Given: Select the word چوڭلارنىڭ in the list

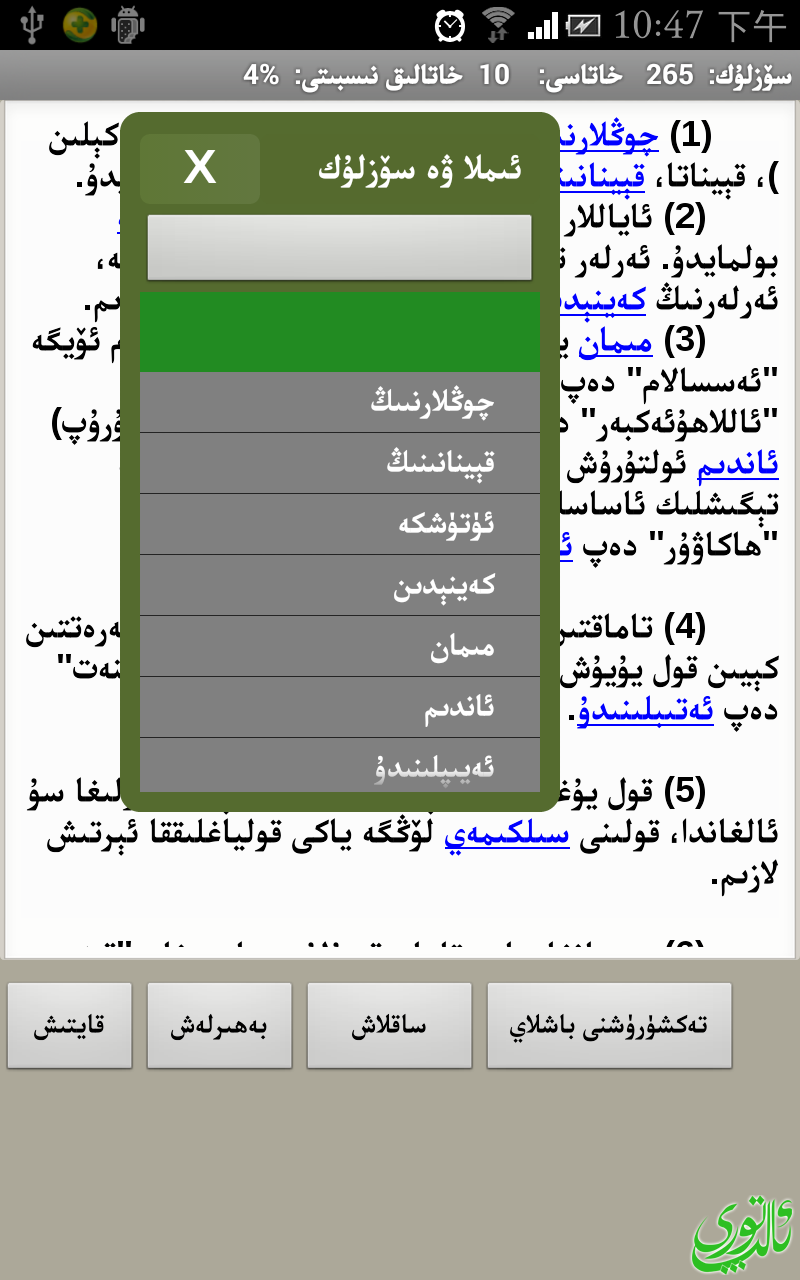Looking at the screenshot, I should tap(339, 402).
